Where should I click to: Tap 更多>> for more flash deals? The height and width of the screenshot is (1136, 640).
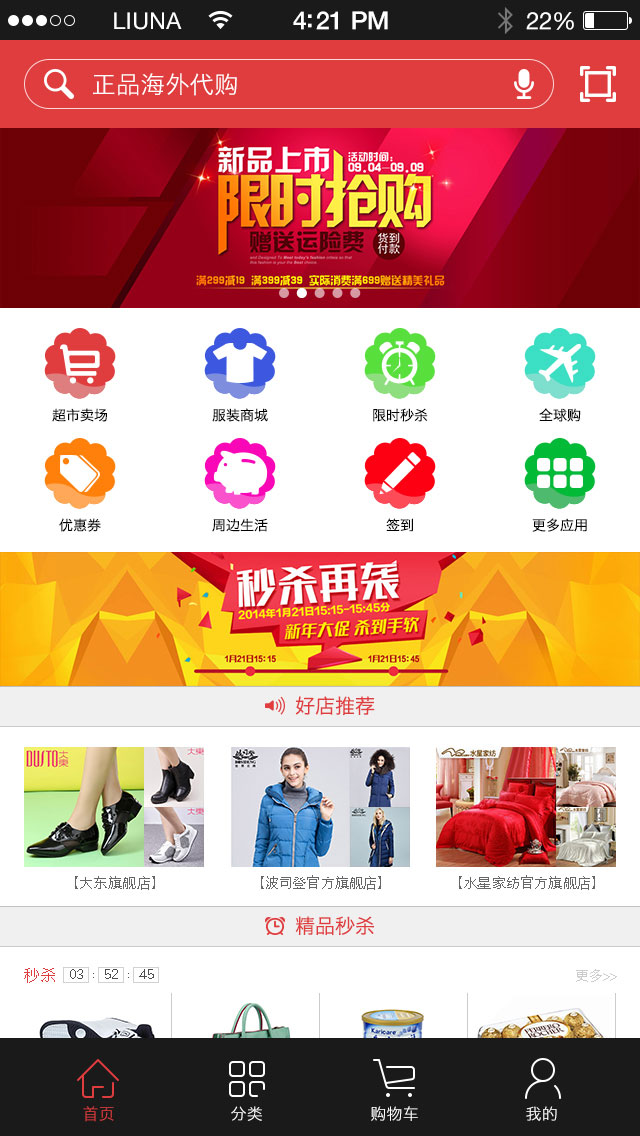pos(596,976)
